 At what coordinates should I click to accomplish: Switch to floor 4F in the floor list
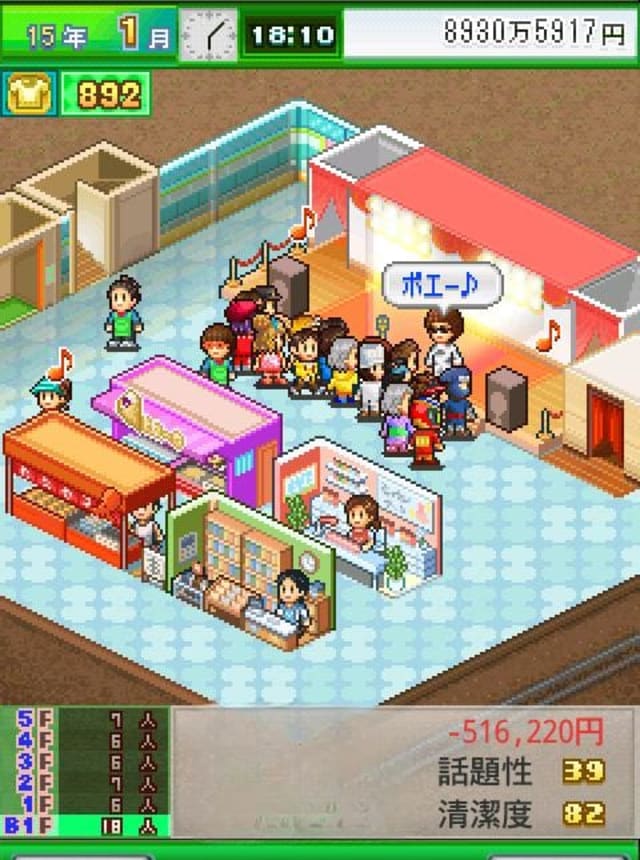tap(85, 741)
